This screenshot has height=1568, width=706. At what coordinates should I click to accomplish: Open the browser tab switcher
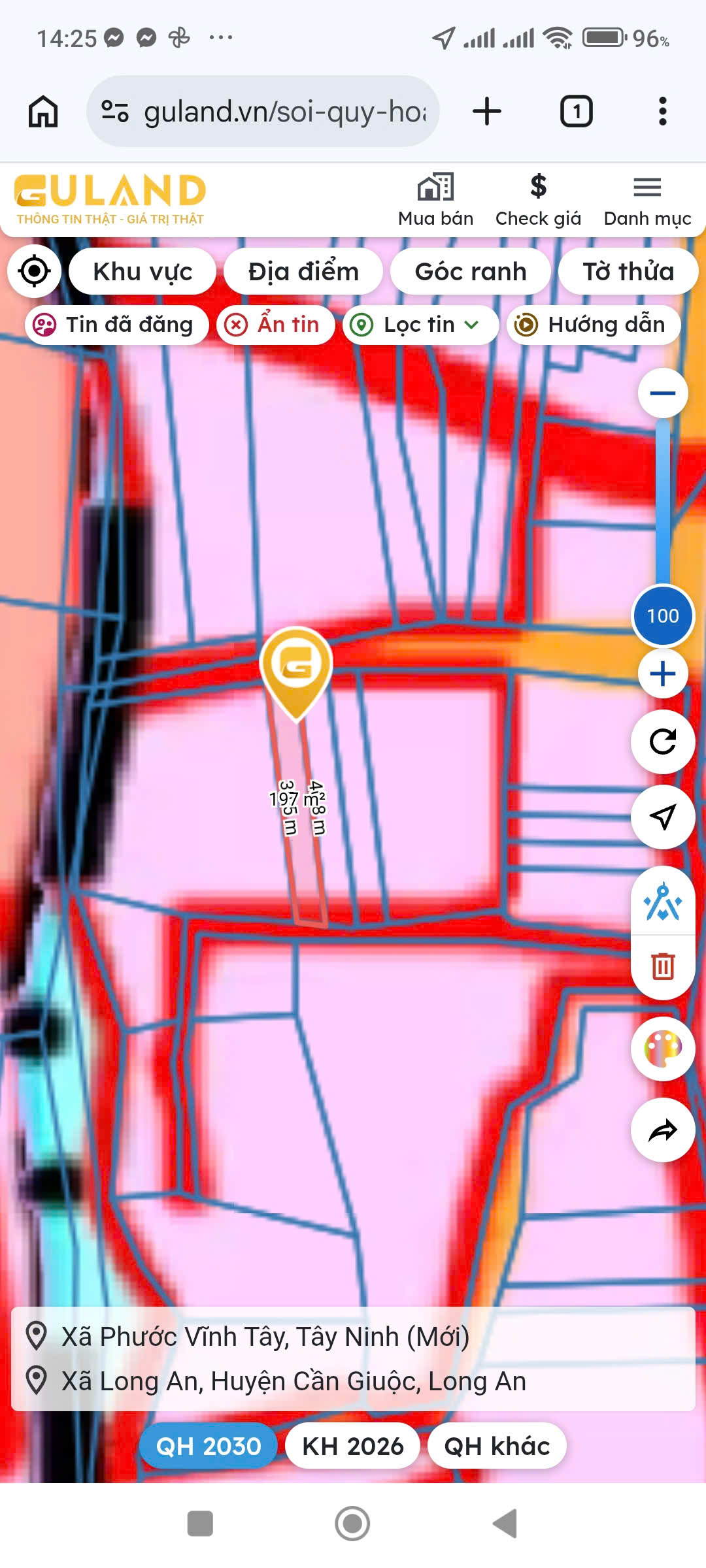[576, 111]
